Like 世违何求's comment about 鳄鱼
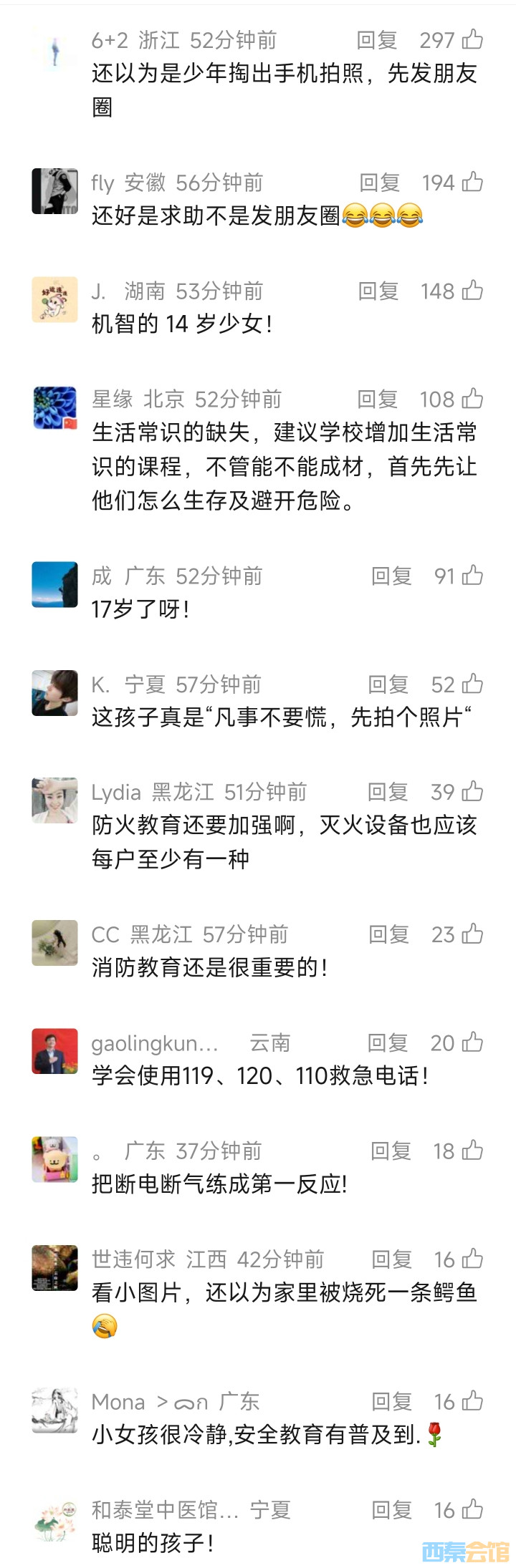516x1568 pixels. coord(472,1259)
